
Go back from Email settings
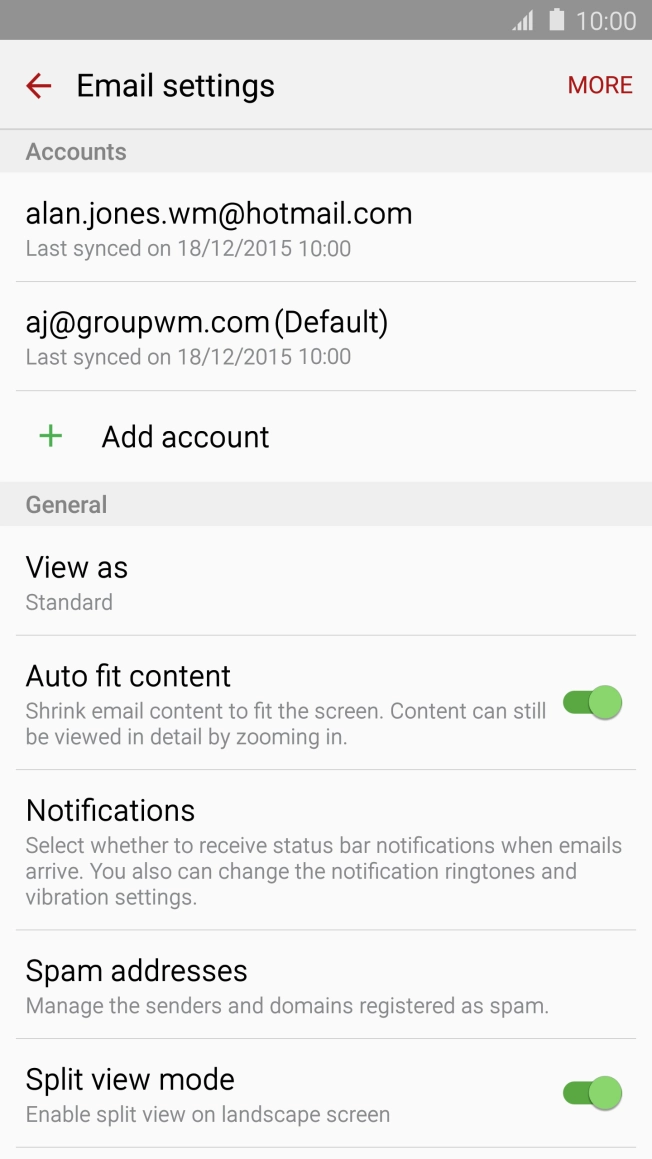coord(38,86)
